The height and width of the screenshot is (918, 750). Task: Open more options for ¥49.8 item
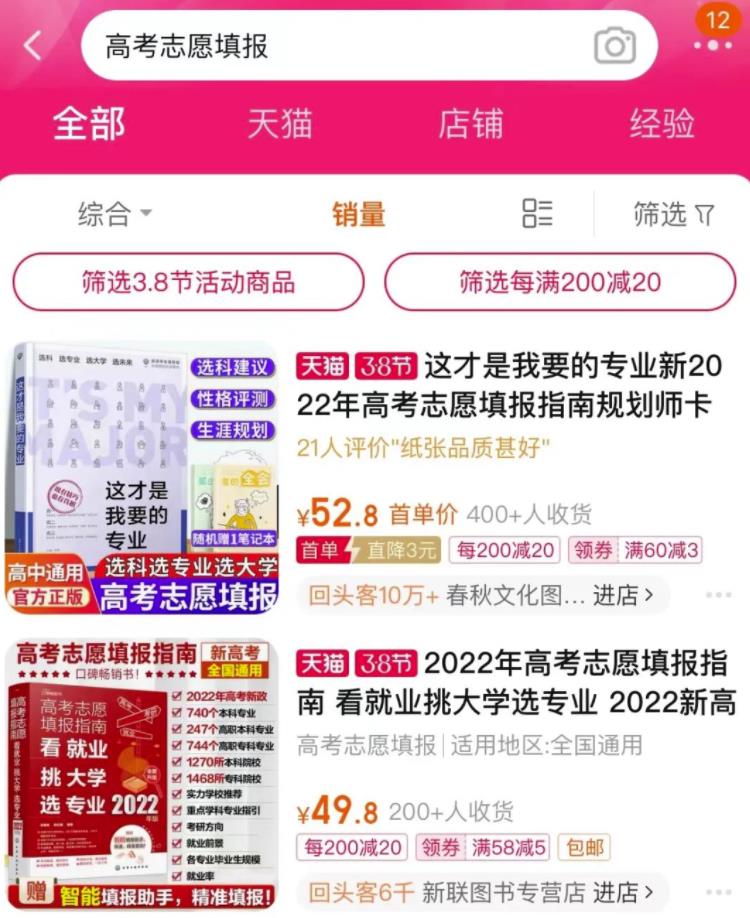click(x=718, y=891)
